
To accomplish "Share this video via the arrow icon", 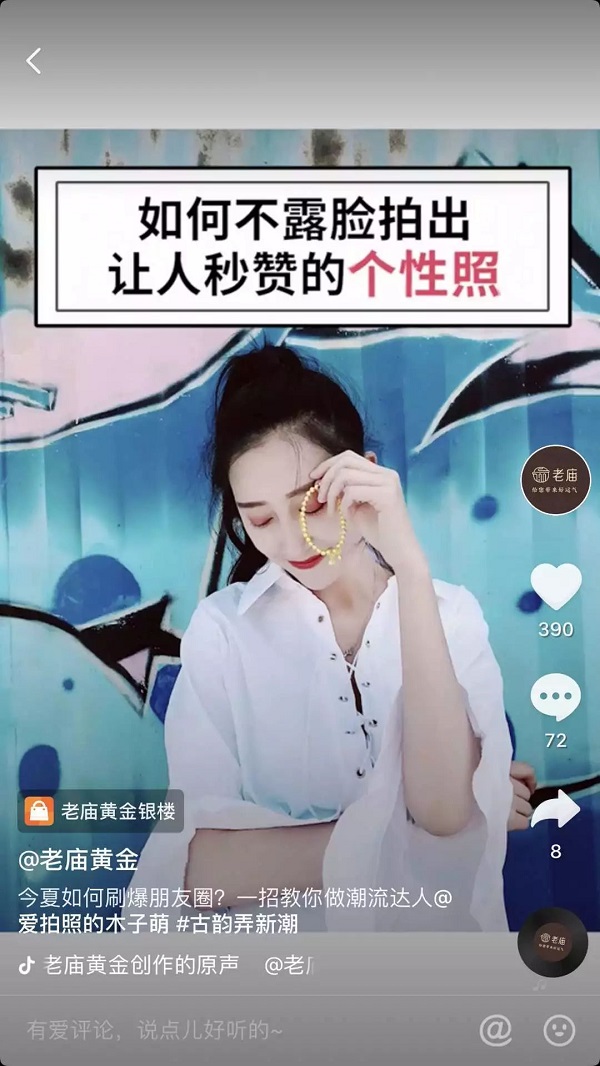I will (x=555, y=810).
